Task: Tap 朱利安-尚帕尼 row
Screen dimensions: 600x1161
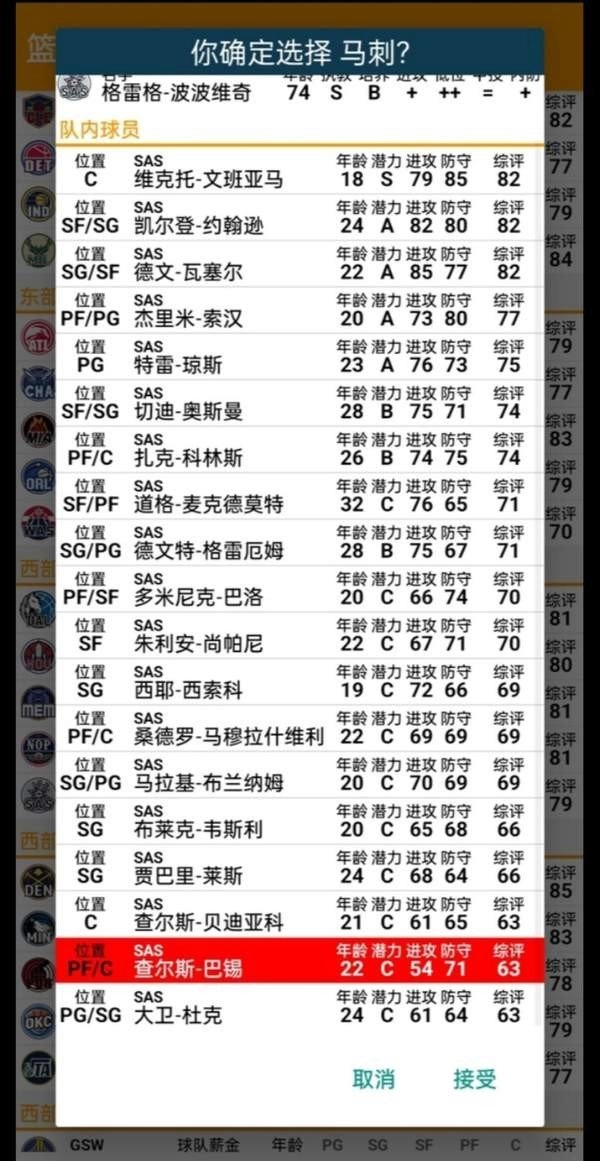Action: tap(299, 635)
